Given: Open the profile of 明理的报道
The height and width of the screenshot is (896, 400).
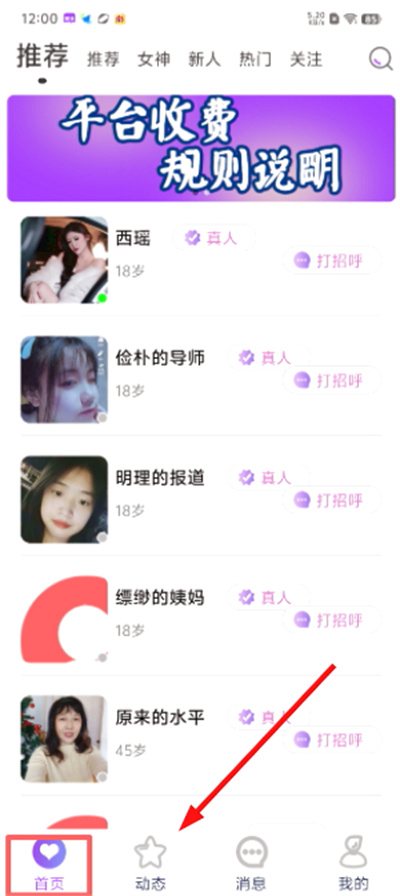Looking at the screenshot, I should pyautogui.click(x=201, y=499).
